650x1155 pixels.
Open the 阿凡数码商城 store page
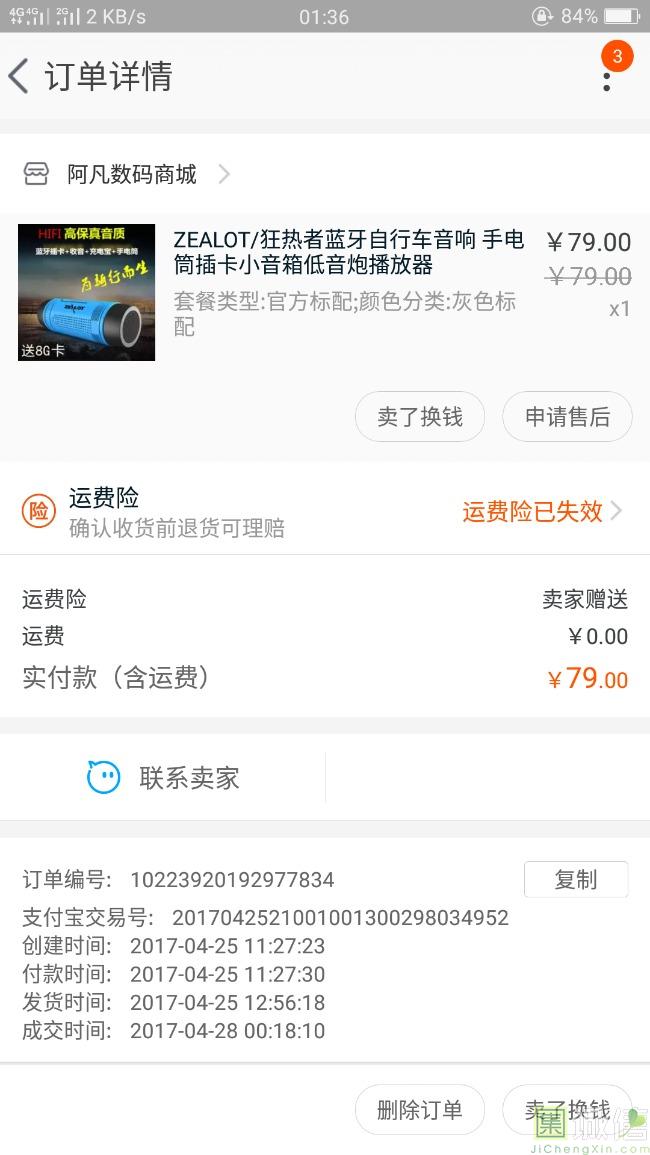pos(132,175)
